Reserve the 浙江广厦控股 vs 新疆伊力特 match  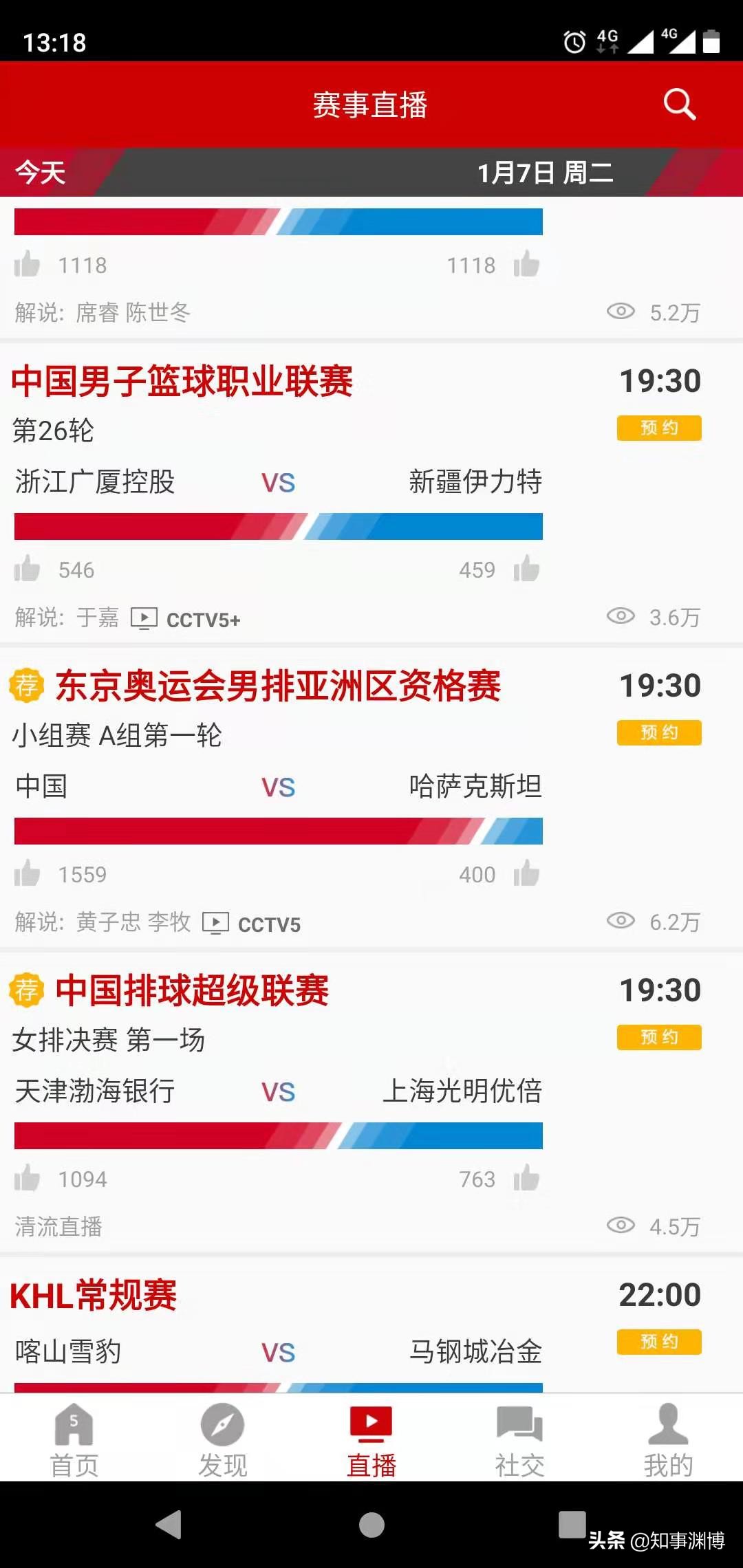(659, 428)
